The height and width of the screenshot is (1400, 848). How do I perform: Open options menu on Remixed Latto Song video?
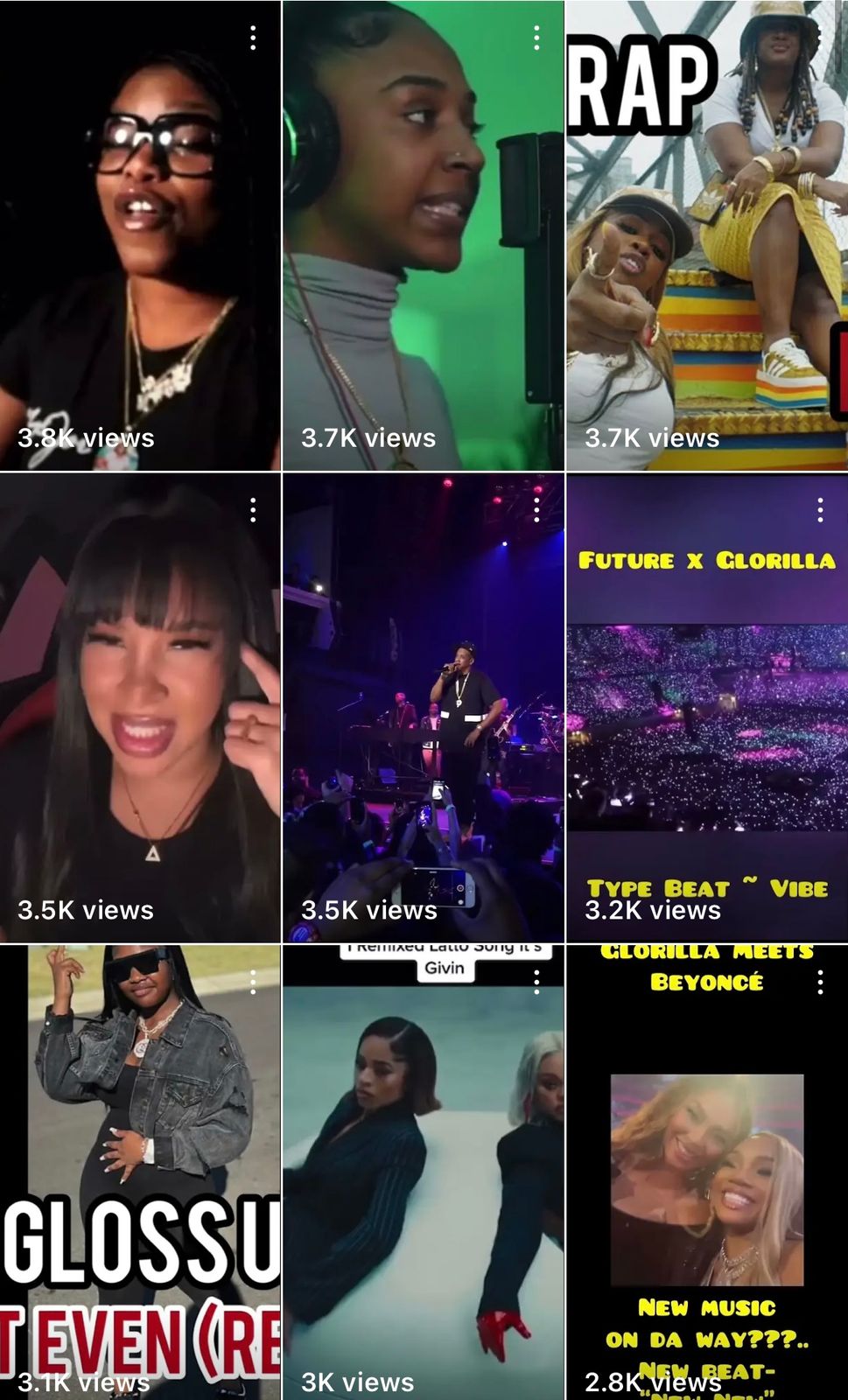tap(536, 982)
